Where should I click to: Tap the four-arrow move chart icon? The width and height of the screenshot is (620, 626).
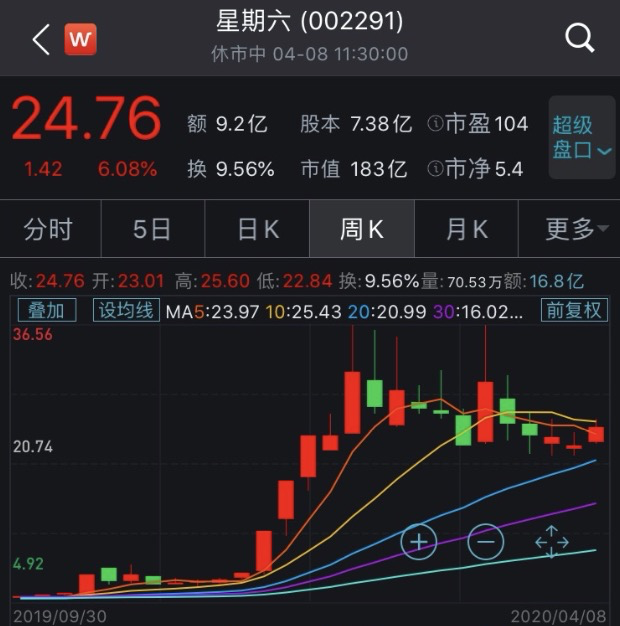pos(552,541)
